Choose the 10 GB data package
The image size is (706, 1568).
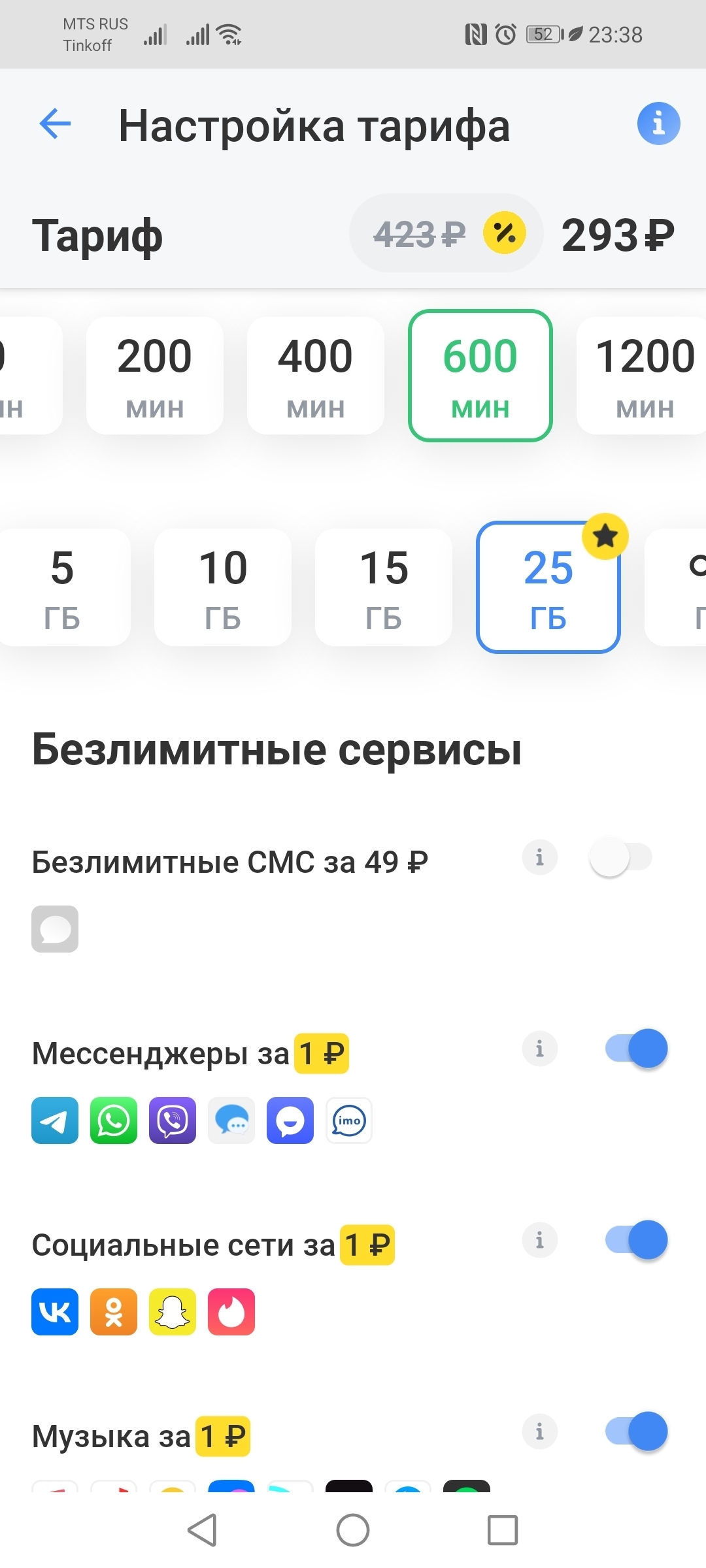(x=223, y=587)
